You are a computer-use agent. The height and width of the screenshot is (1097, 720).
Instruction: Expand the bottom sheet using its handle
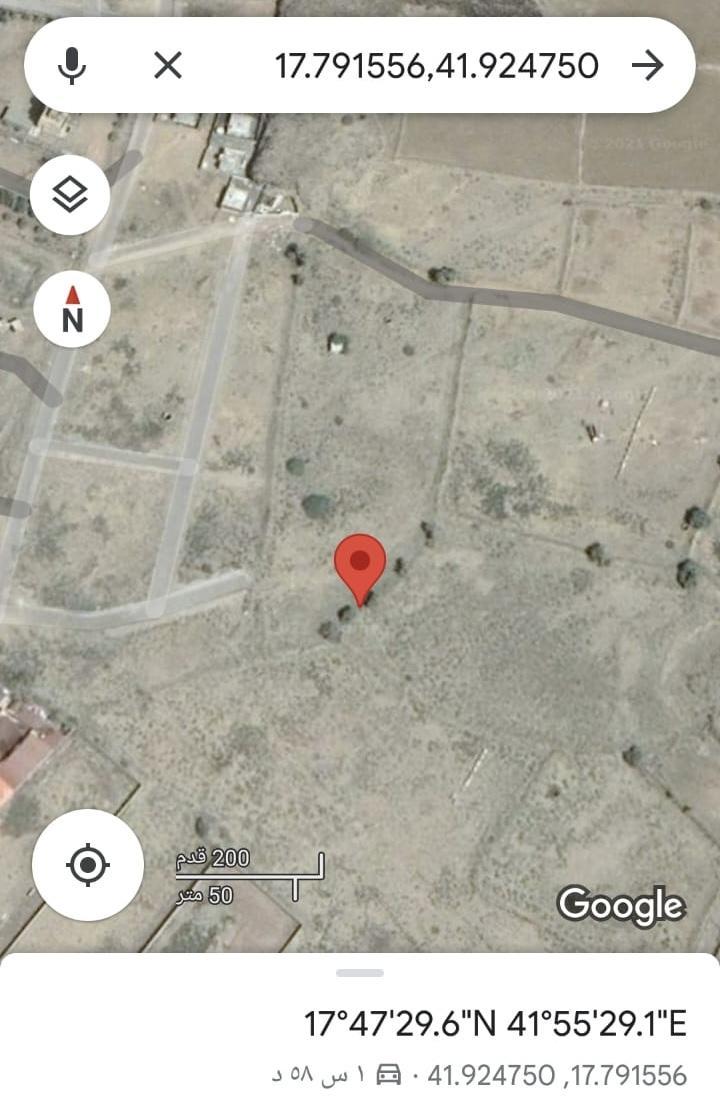click(360, 972)
